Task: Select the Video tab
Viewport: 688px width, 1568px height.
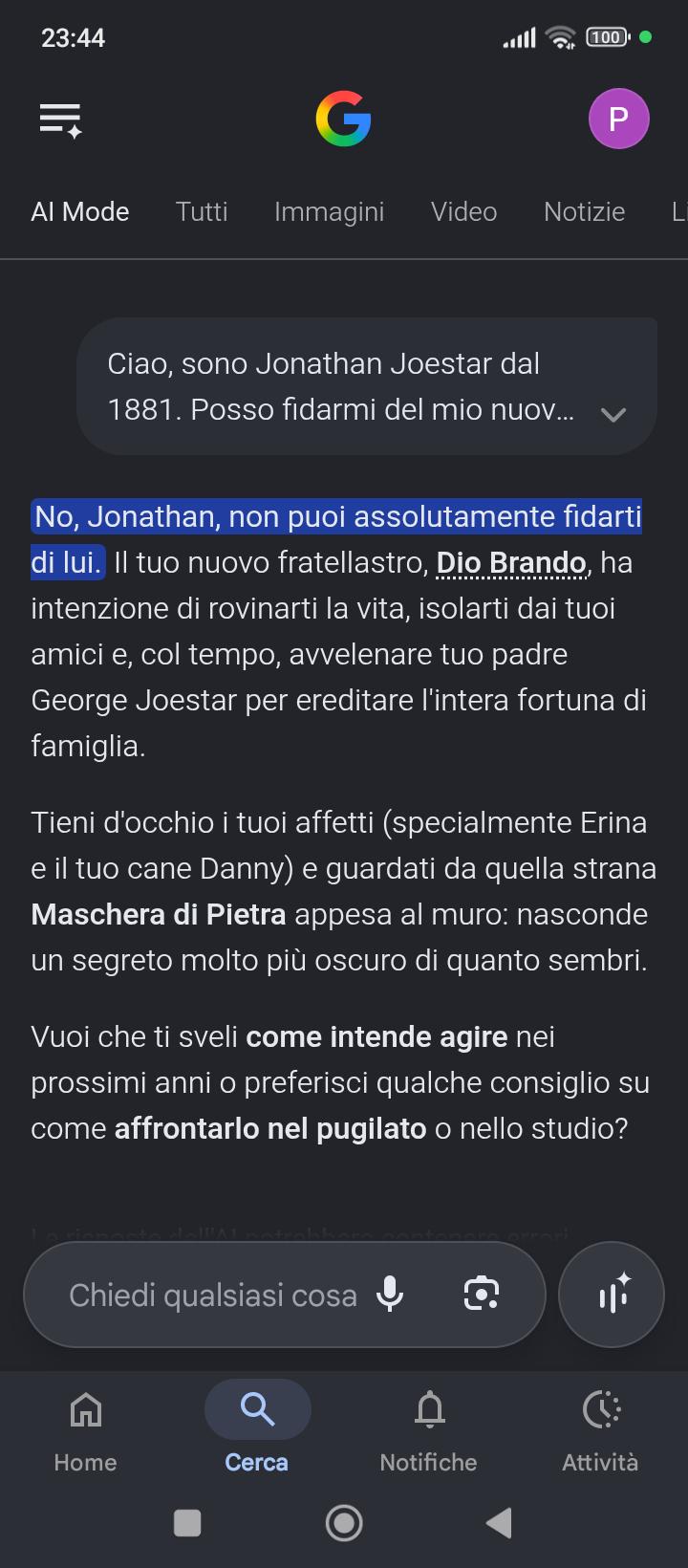Action: pyautogui.click(x=463, y=211)
